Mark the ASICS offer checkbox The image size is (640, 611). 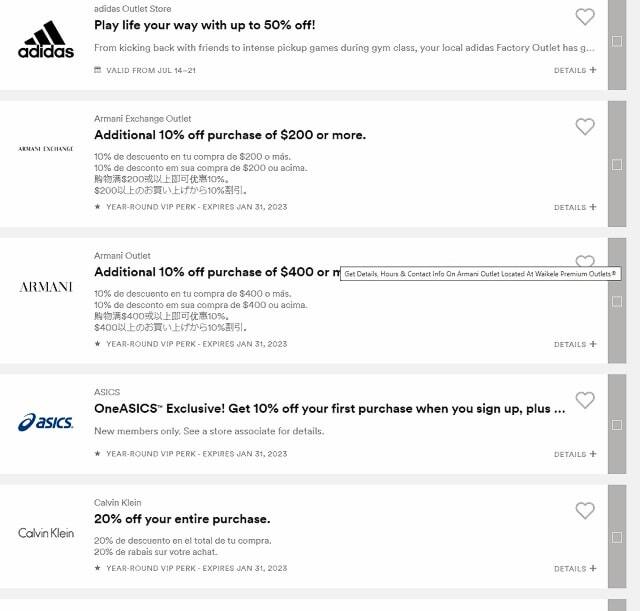616,425
